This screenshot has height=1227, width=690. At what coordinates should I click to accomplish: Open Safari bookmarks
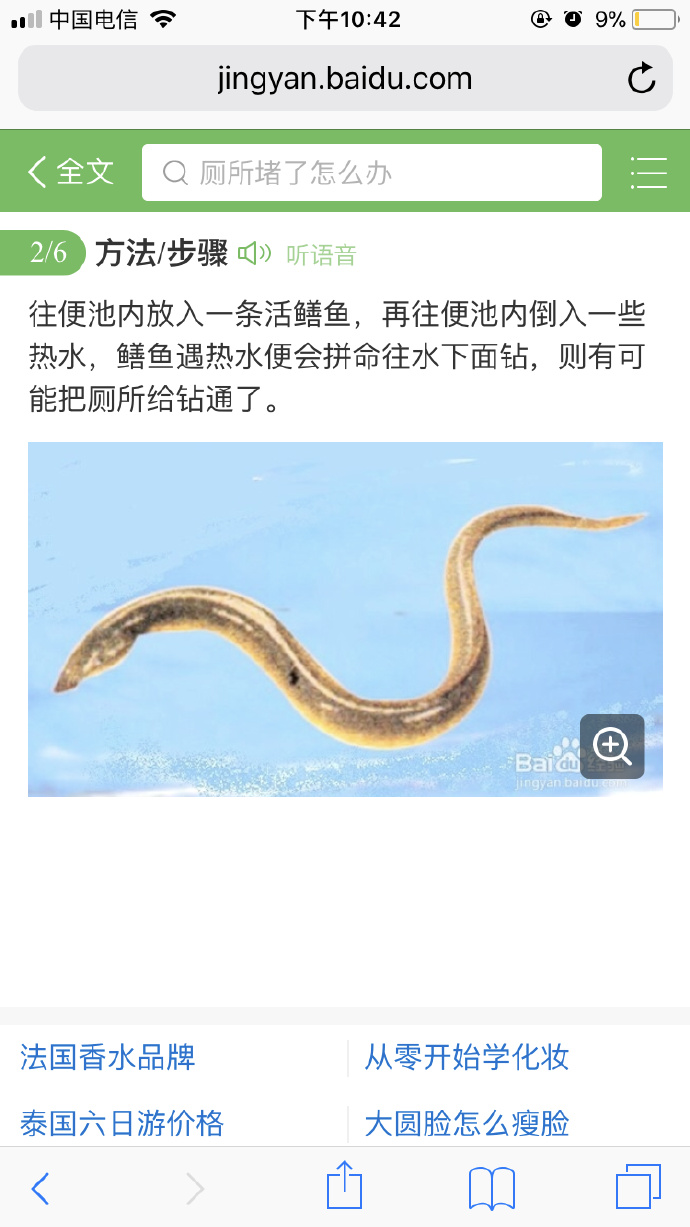(492, 1188)
